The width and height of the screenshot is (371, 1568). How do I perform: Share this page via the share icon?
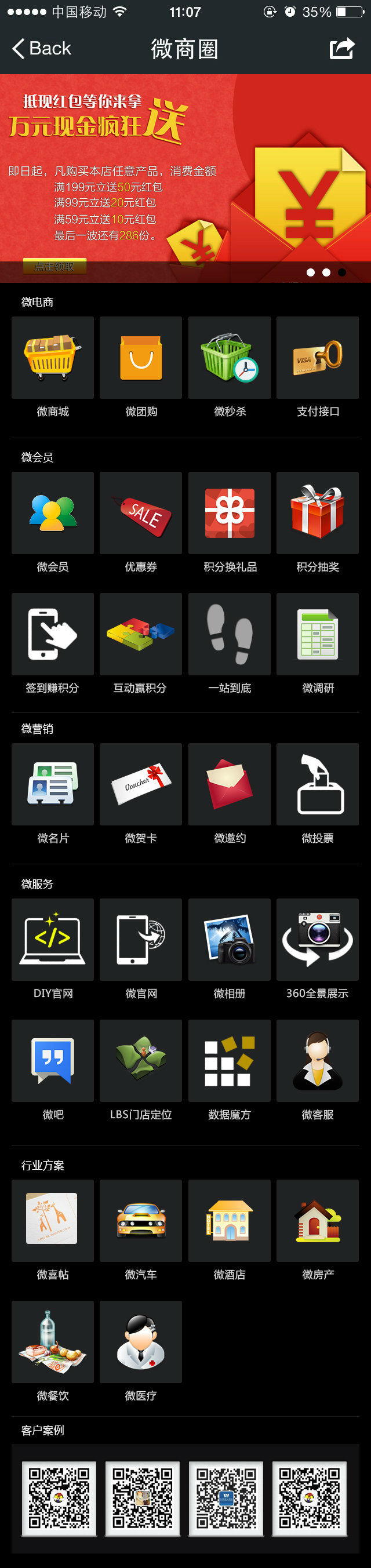tap(341, 49)
